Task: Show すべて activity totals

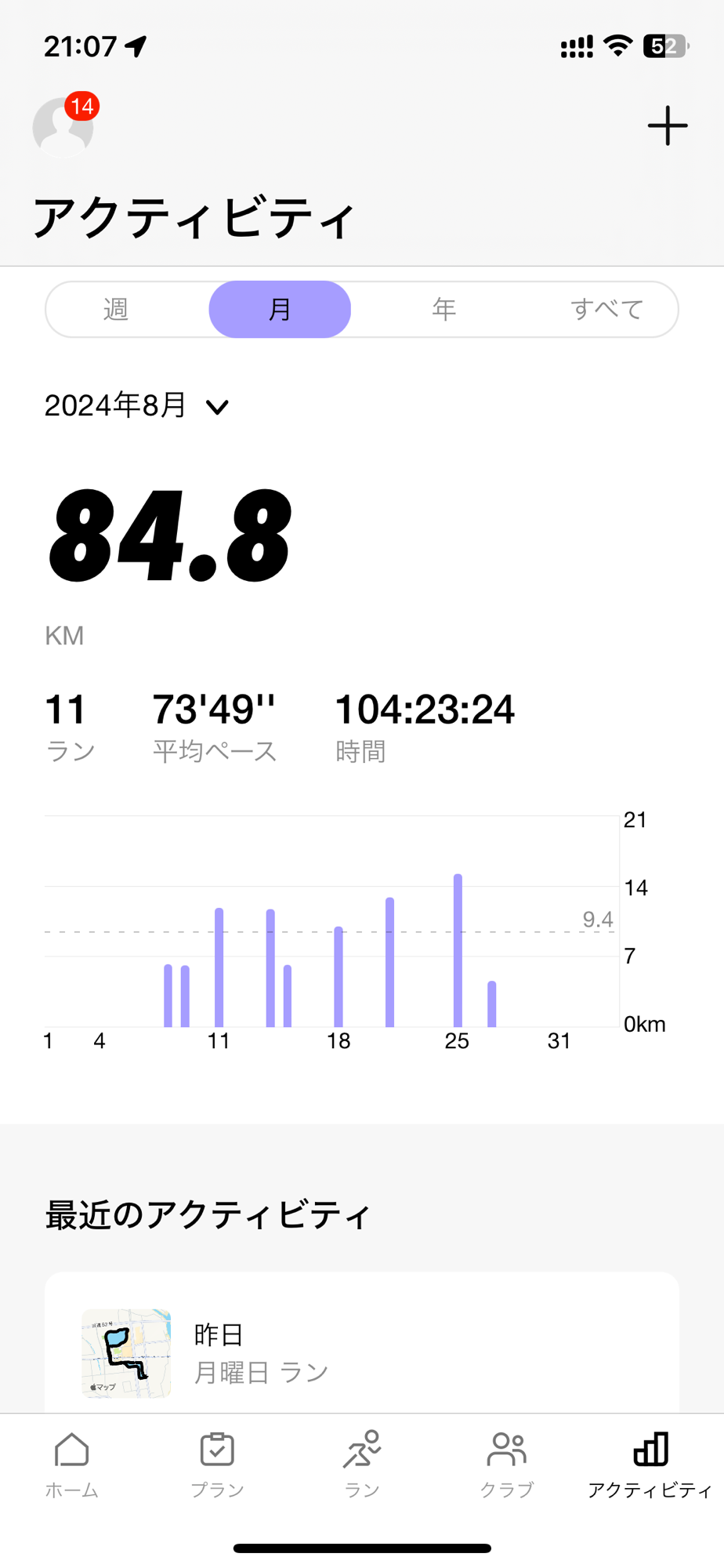Action: point(607,310)
